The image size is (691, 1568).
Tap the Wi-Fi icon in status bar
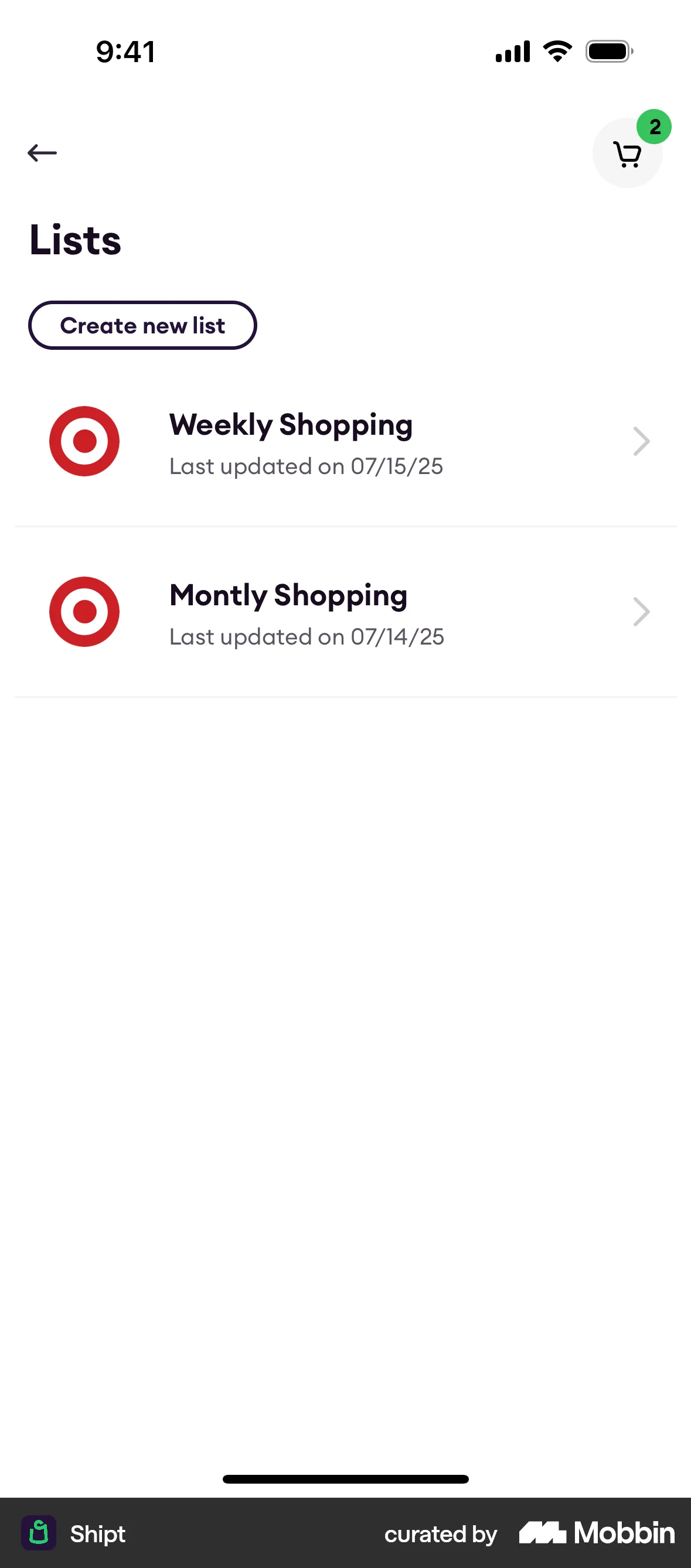[555, 51]
